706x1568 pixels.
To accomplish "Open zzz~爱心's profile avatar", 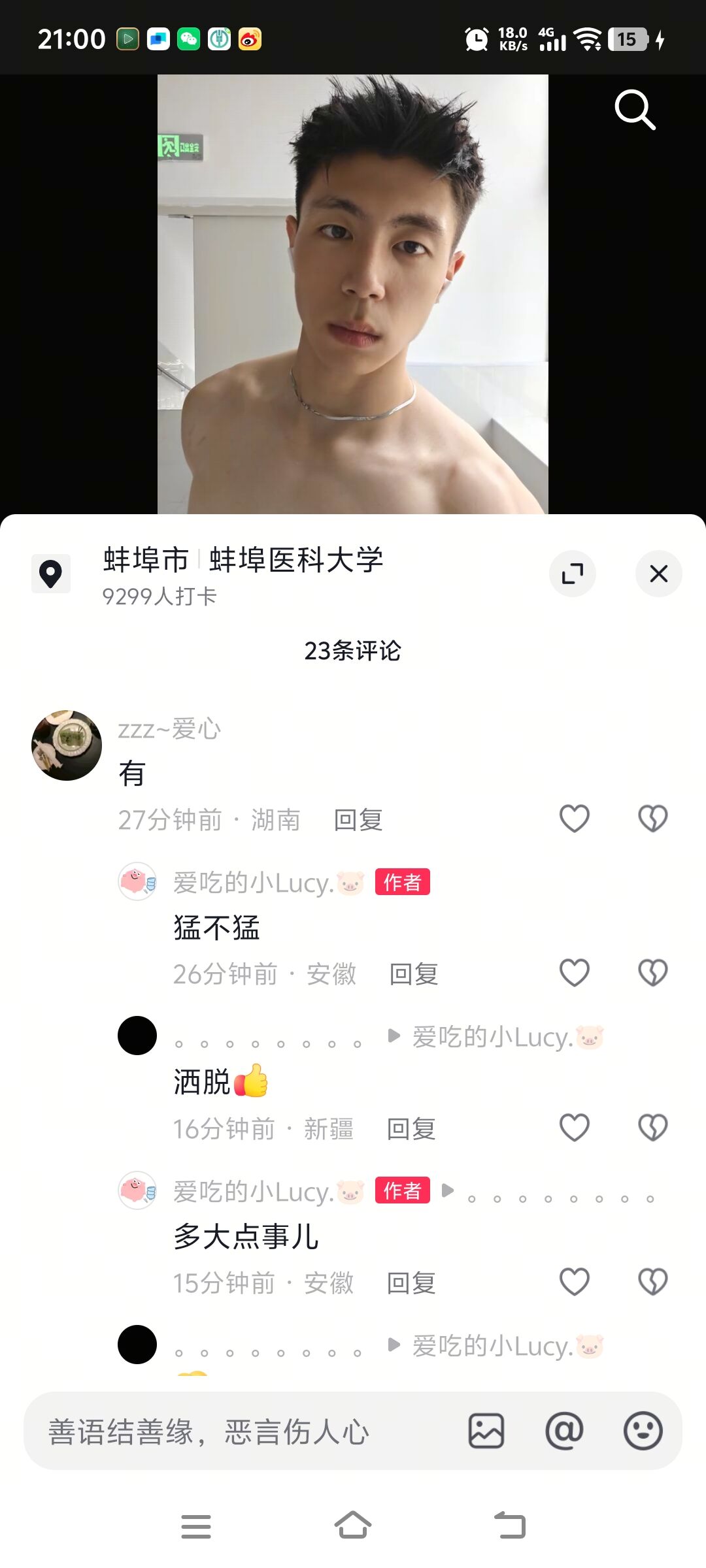I will point(67,745).
